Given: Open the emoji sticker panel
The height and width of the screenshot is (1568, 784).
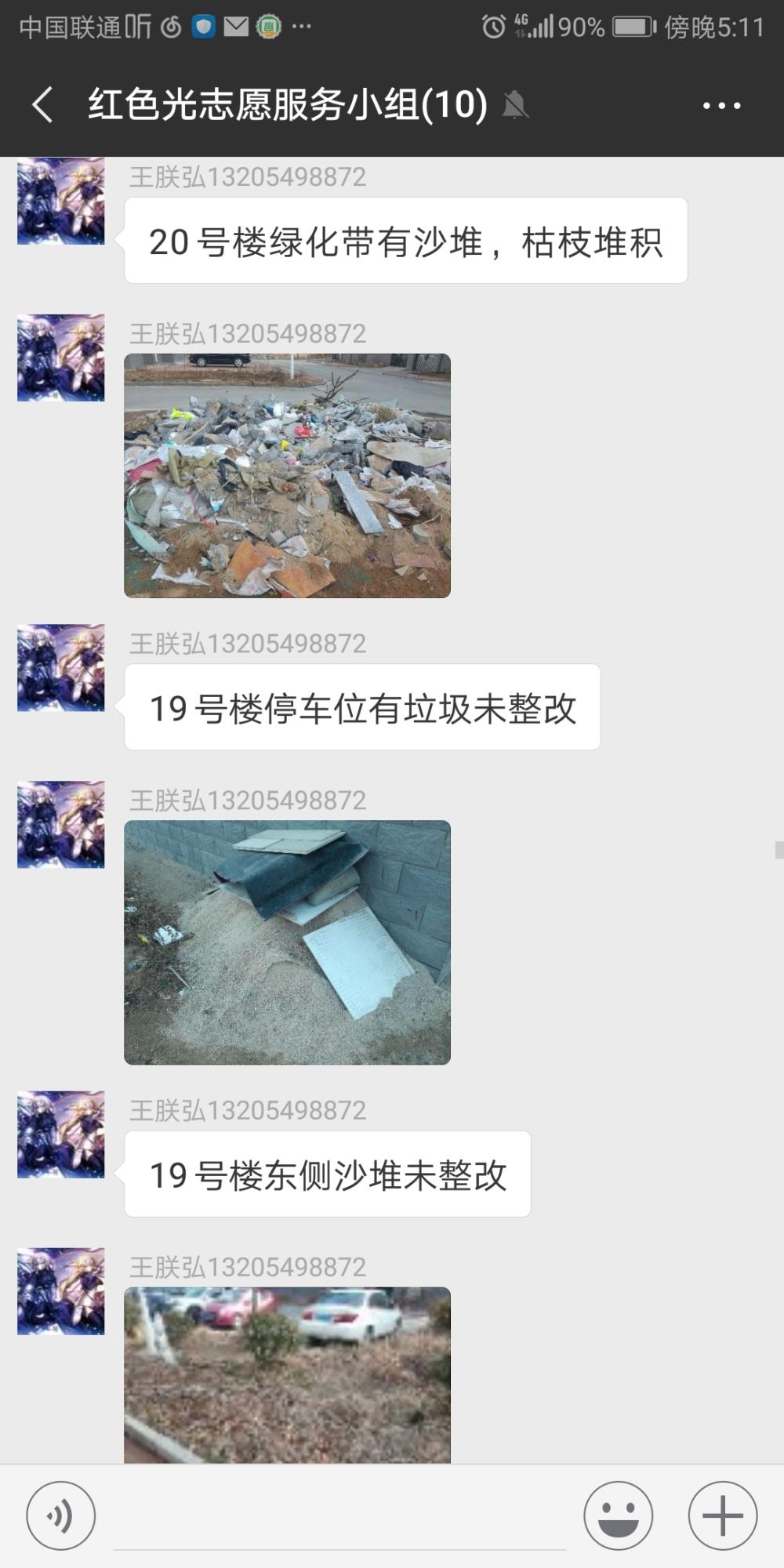Looking at the screenshot, I should pyautogui.click(x=618, y=1515).
